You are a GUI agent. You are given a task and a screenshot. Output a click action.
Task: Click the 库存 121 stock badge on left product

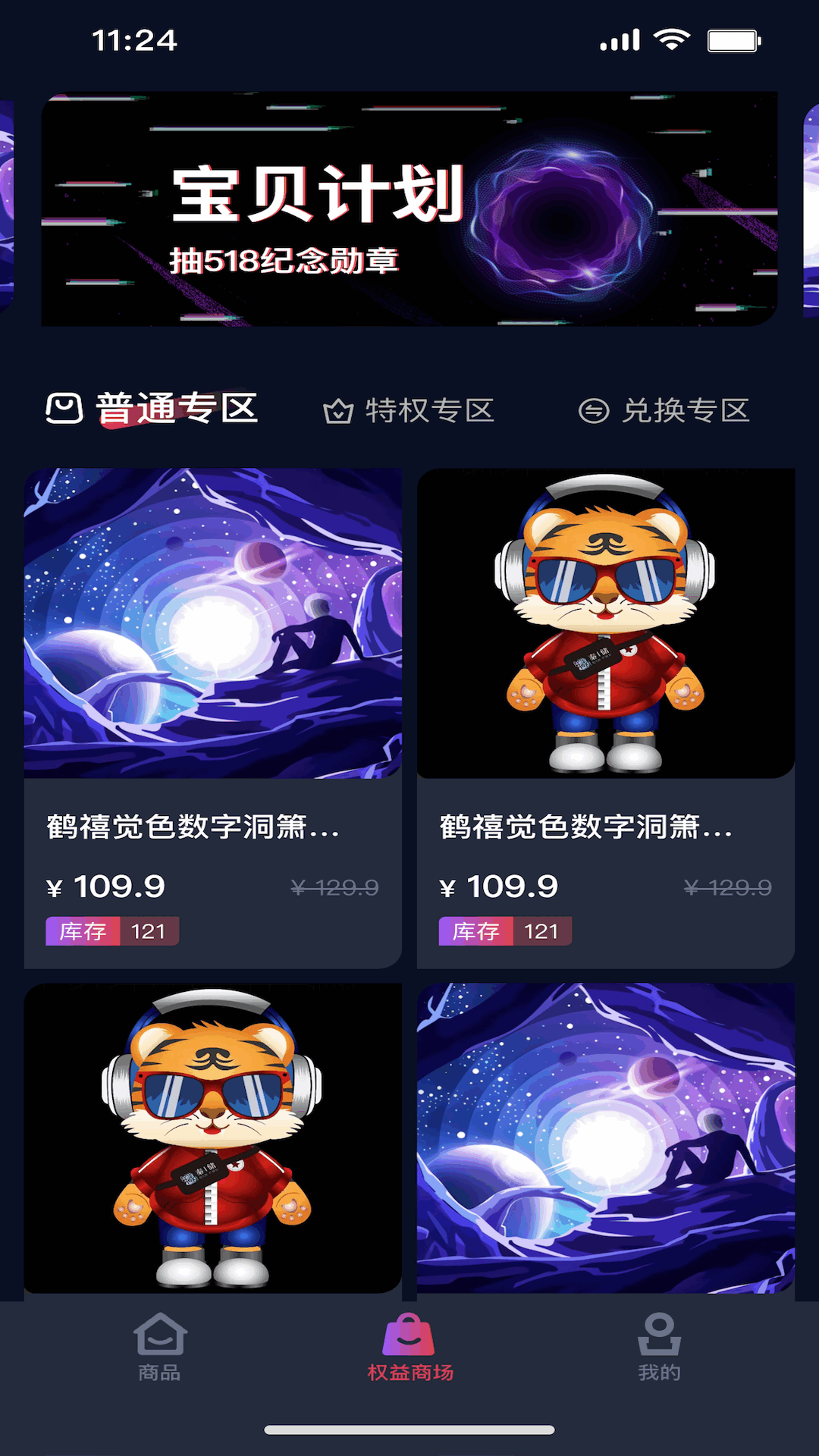coord(111,930)
